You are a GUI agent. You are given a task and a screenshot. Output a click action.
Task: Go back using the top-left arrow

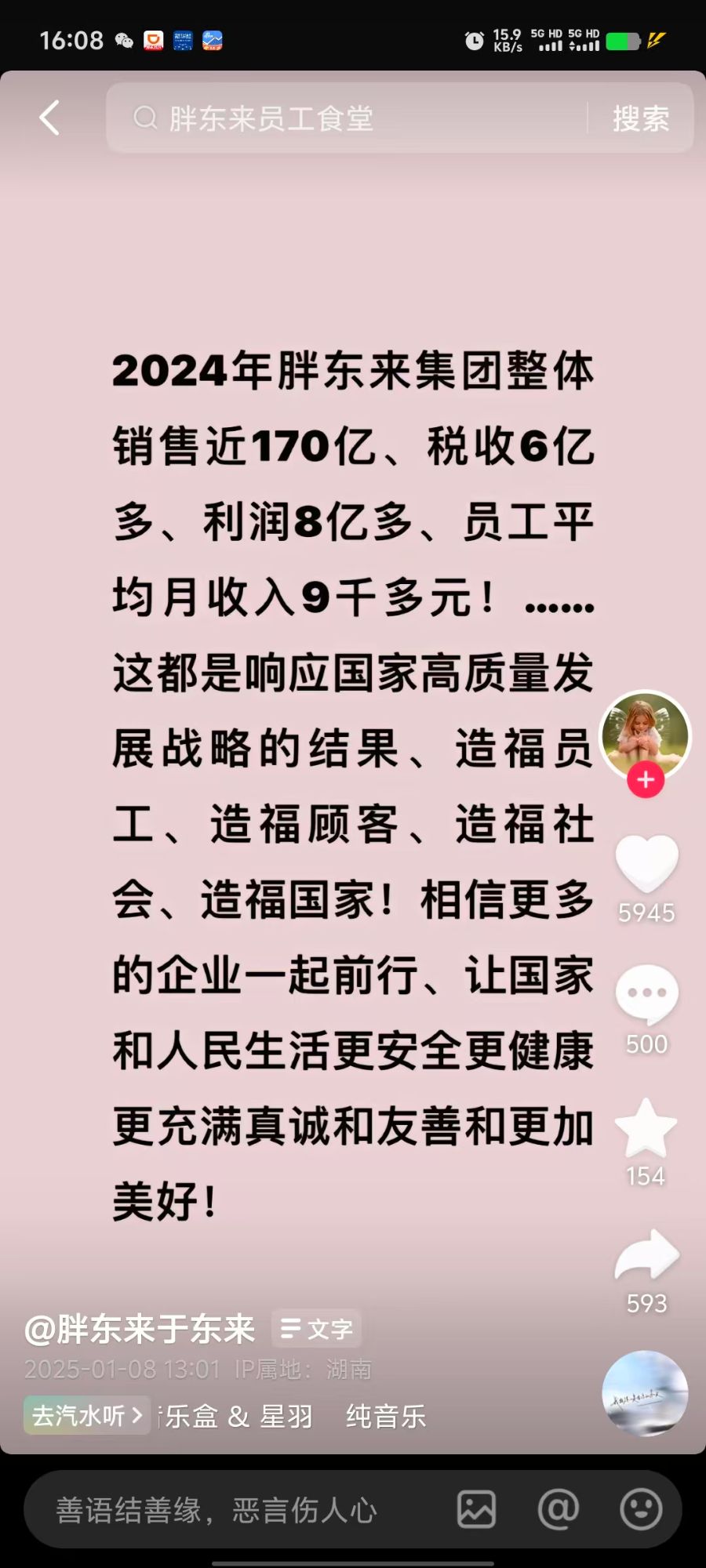(49, 118)
